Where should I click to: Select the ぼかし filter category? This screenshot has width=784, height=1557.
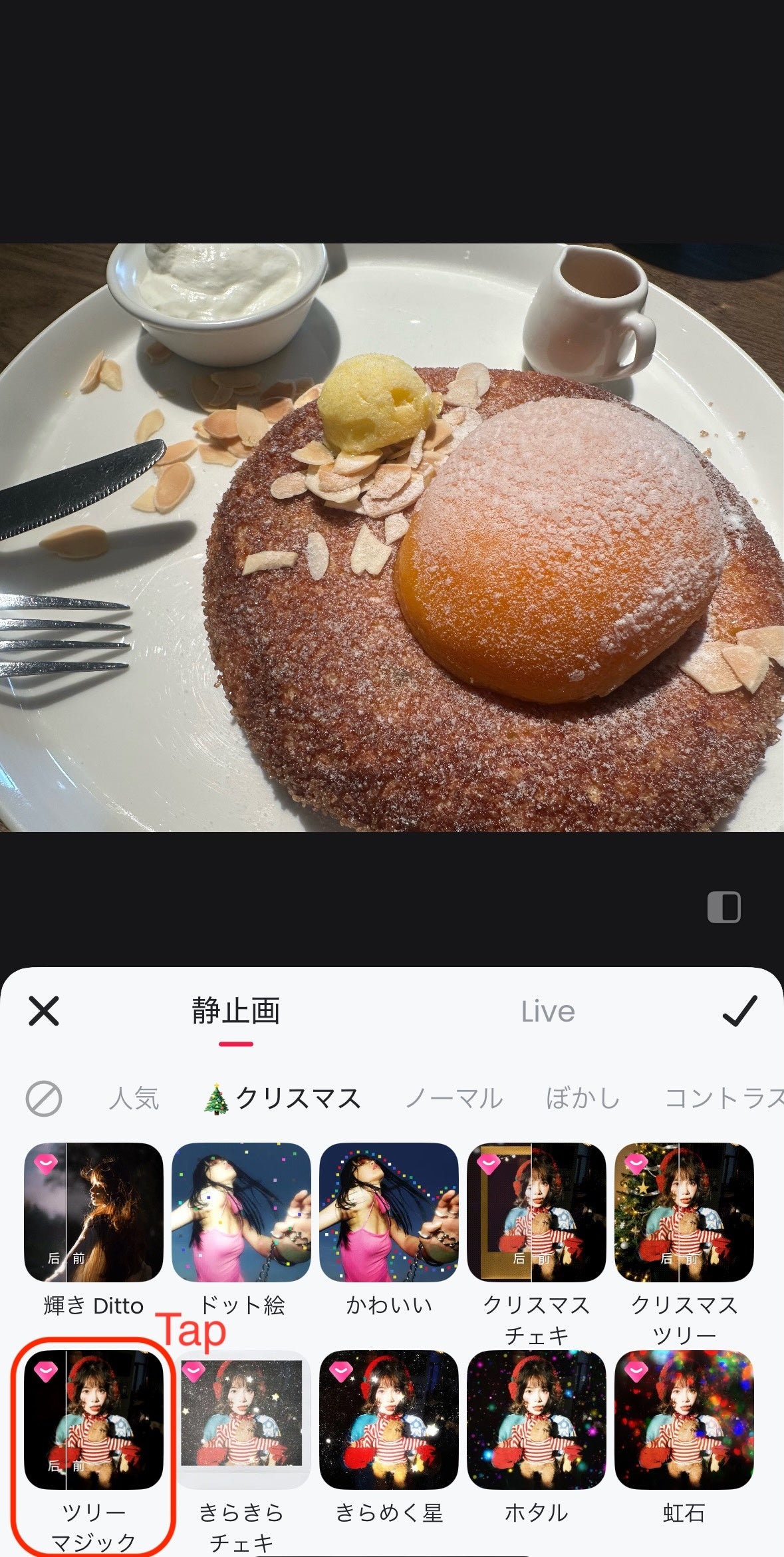pos(583,1099)
